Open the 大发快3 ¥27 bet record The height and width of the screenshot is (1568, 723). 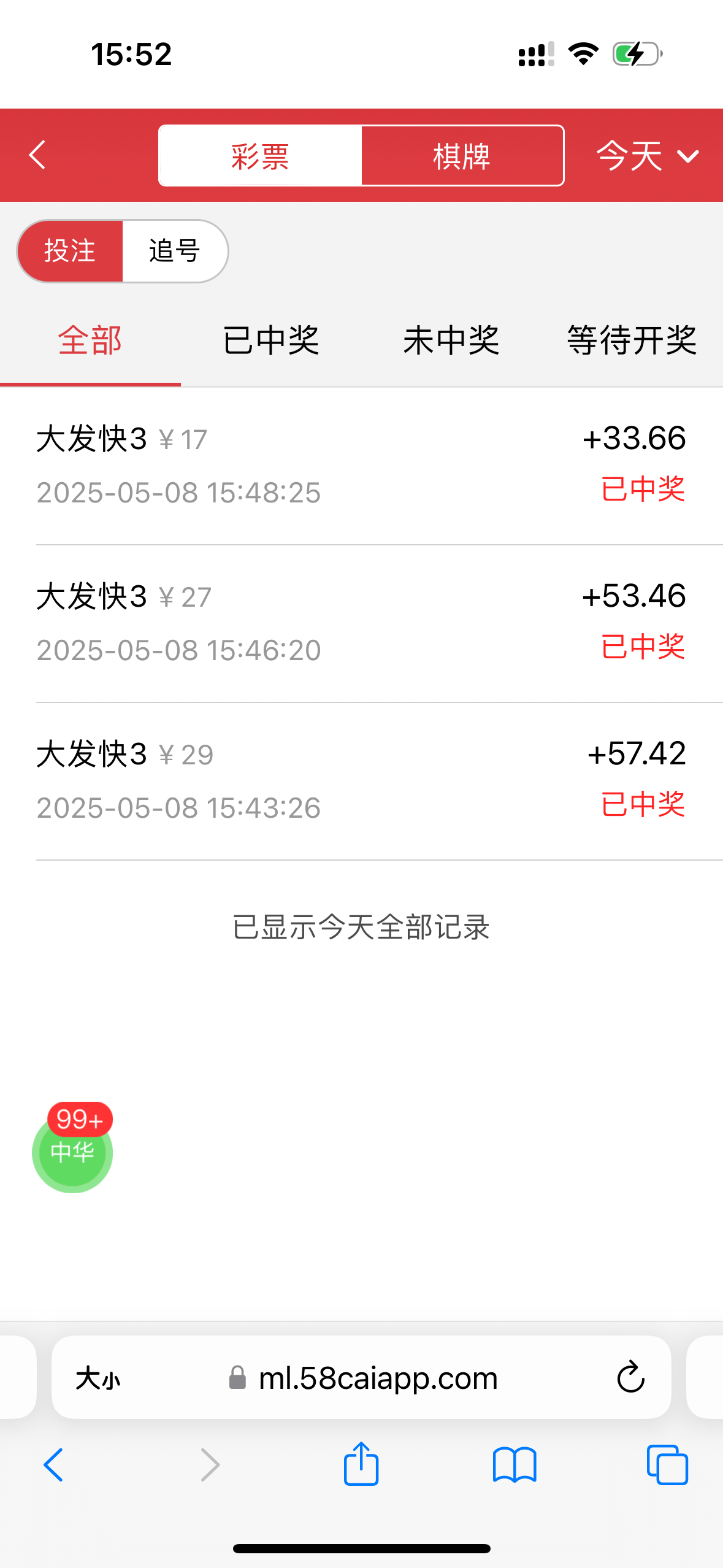(361, 623)
